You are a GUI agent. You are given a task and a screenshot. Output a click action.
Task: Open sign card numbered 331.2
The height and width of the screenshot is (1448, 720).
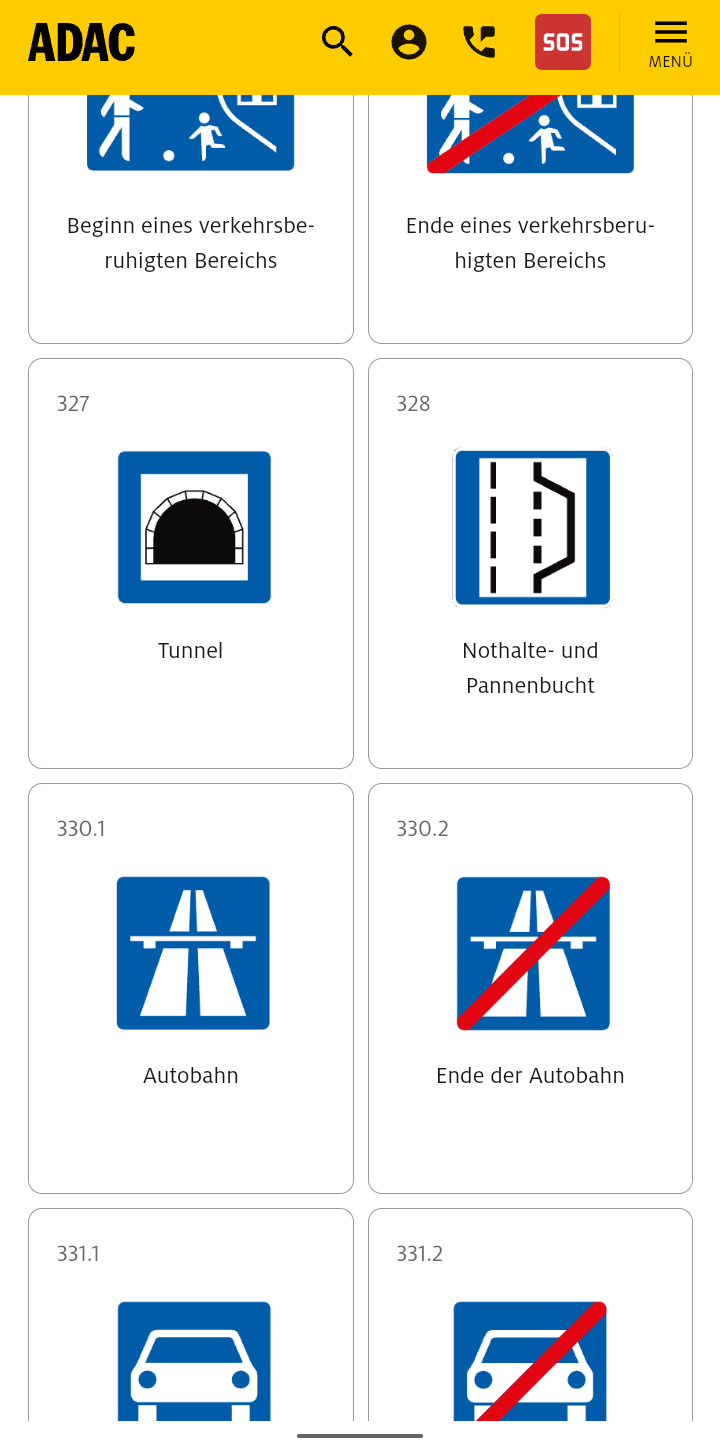pyautogui.click(x=530, y=1330)
